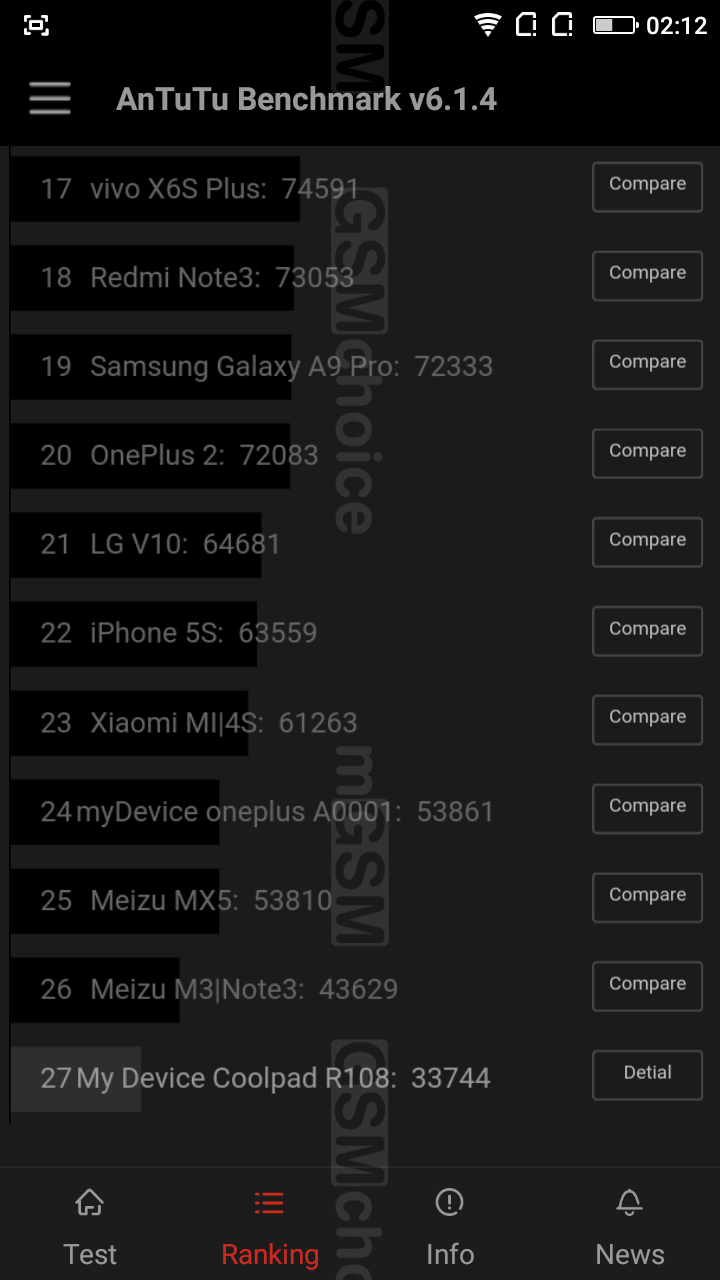
Task: Switch to the Test tab
Action: click(x=90, y=1228)
